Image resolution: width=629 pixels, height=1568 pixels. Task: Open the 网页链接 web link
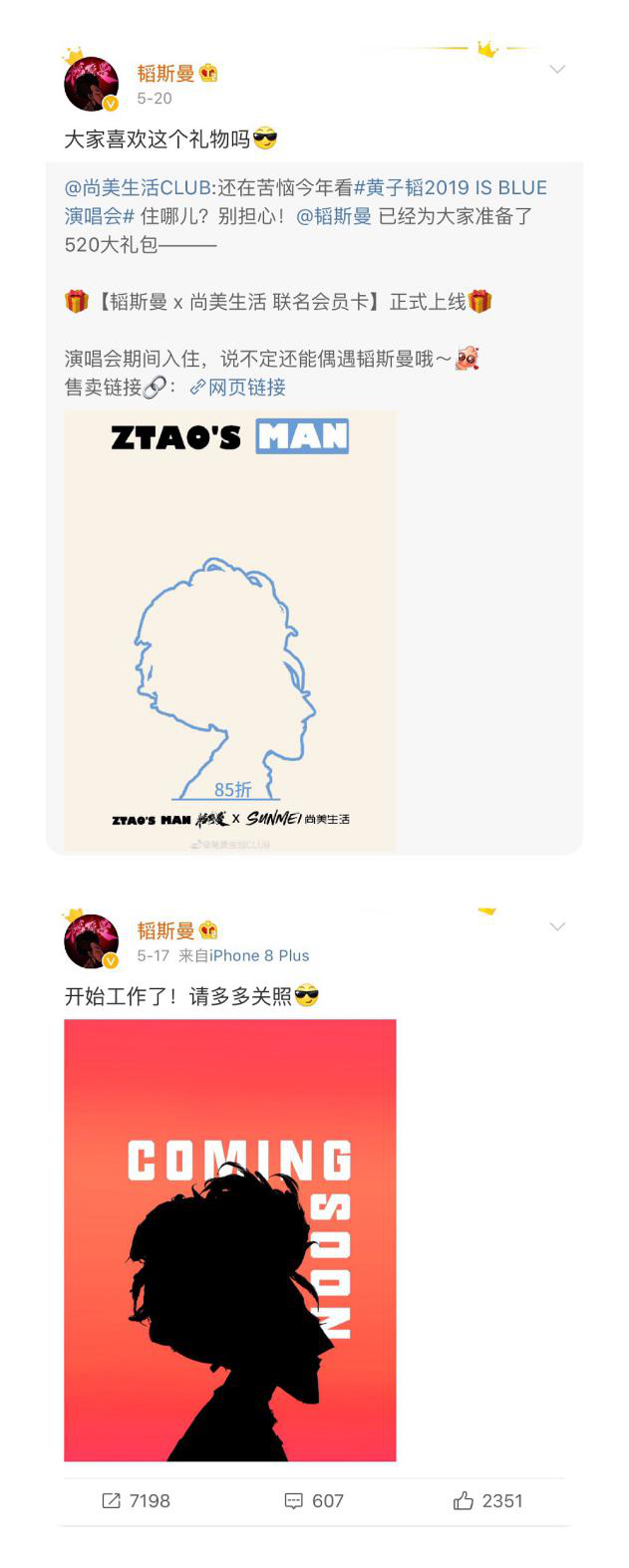238,388
